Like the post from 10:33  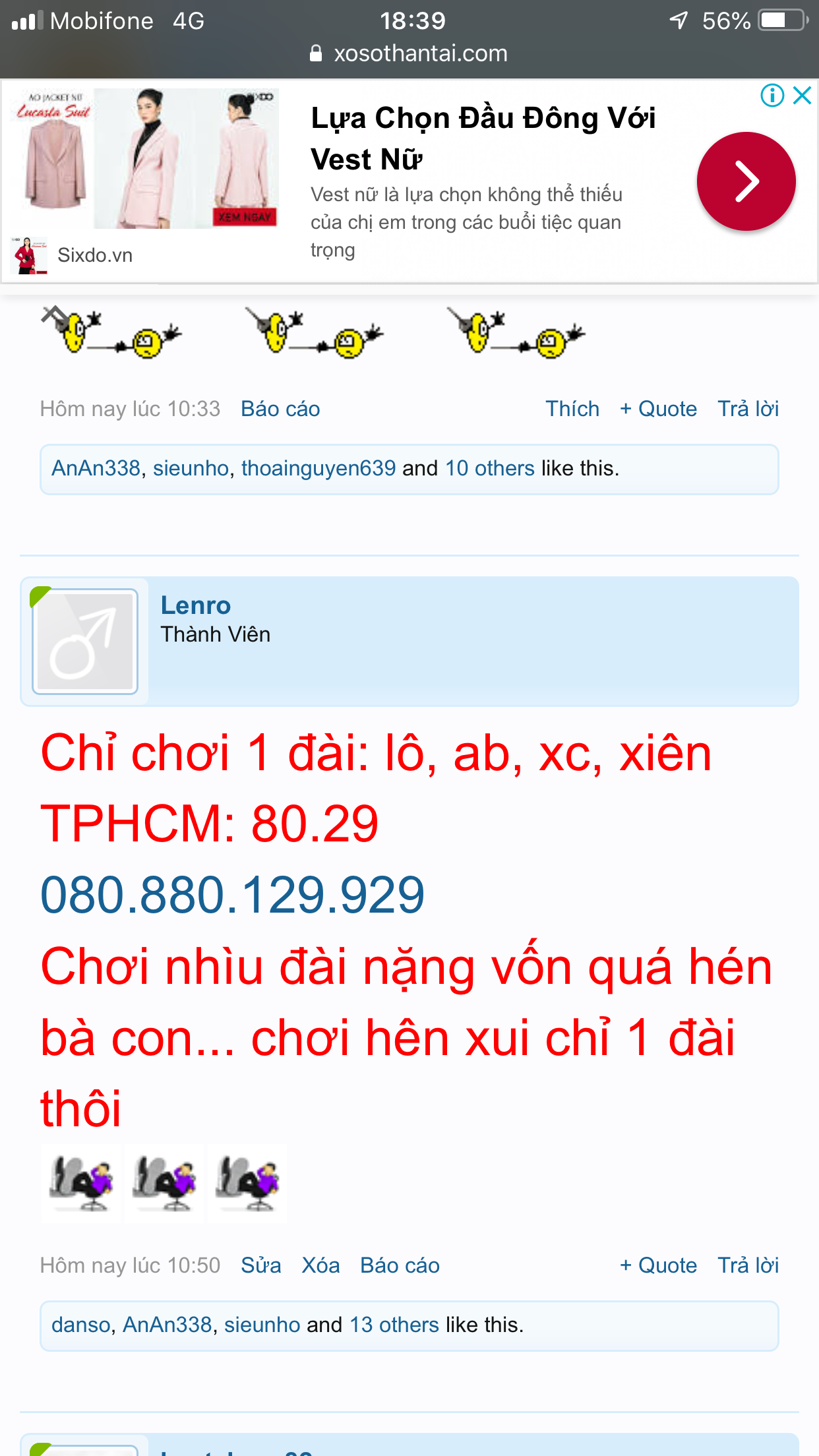point(572,409)
